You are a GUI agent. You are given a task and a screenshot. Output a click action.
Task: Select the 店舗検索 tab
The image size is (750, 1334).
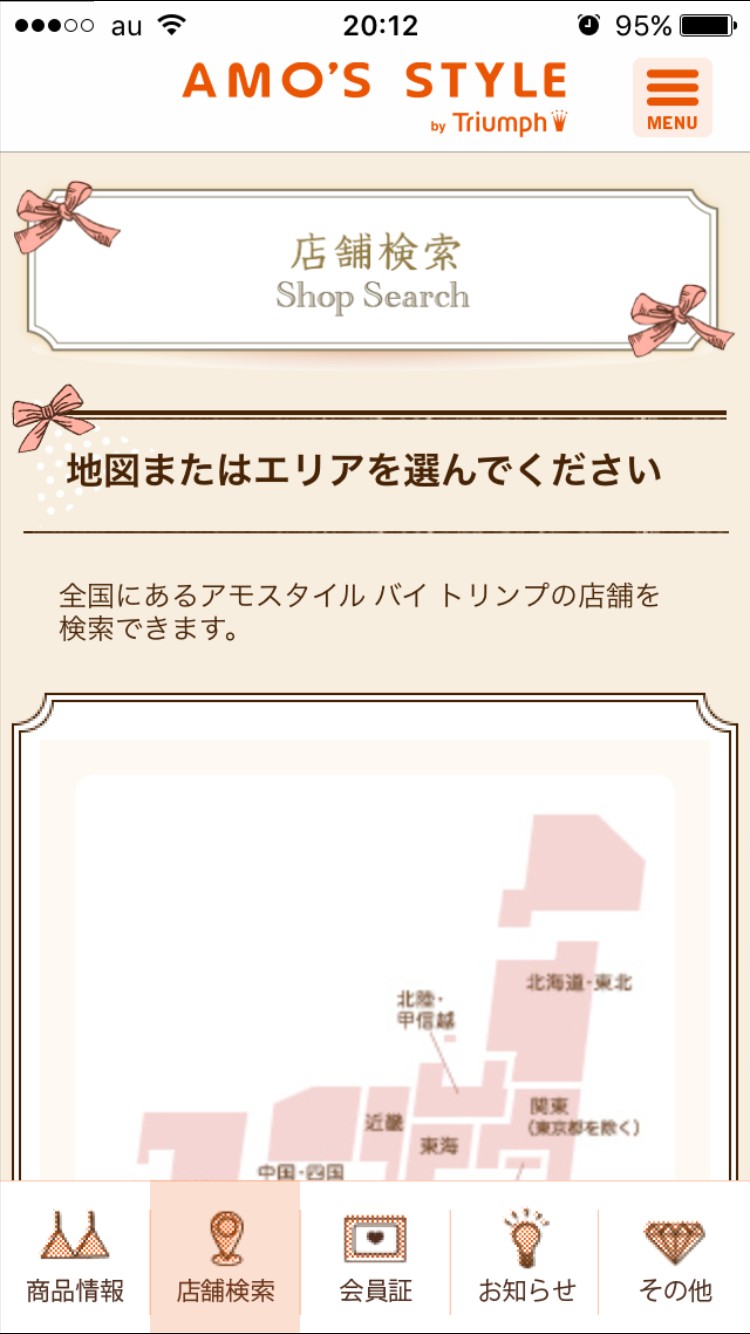pos(225,1258)
